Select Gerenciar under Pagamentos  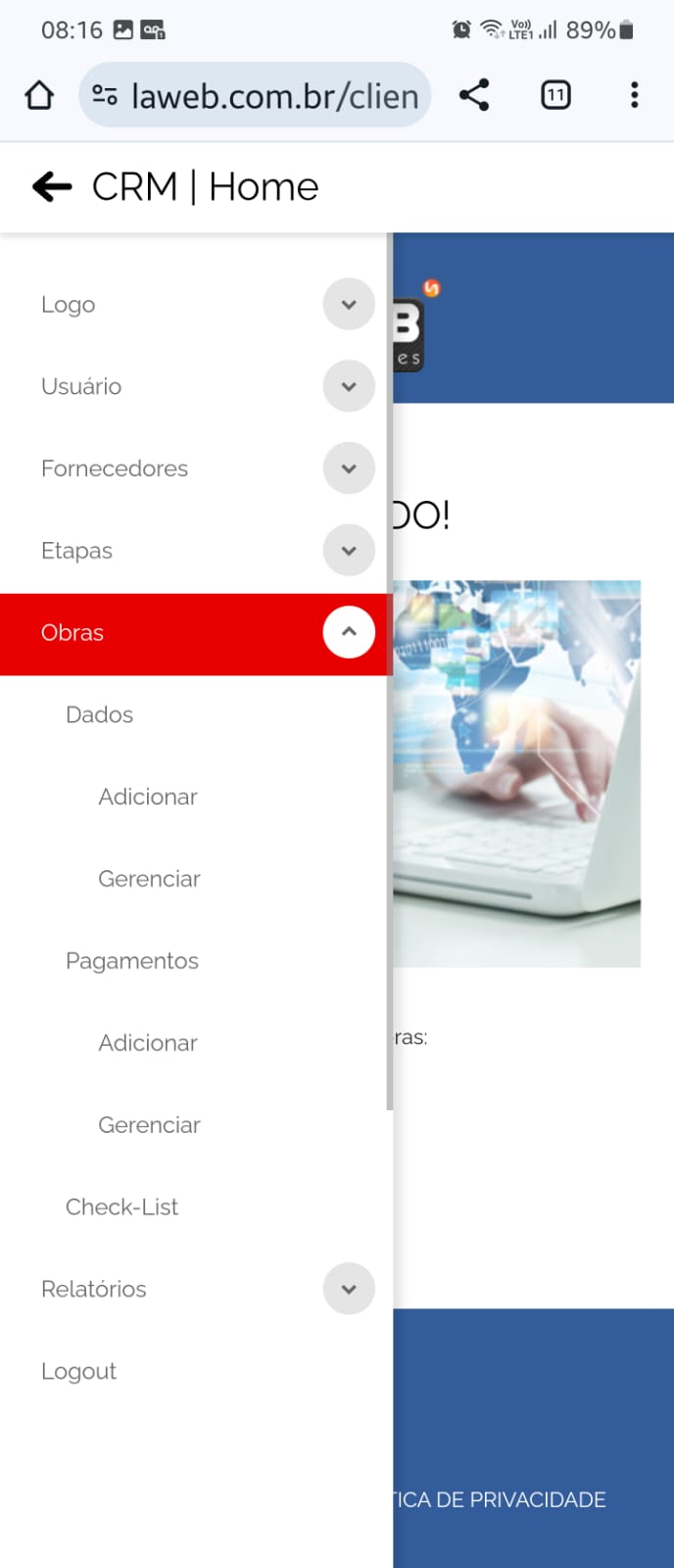tap(149, 1125)
